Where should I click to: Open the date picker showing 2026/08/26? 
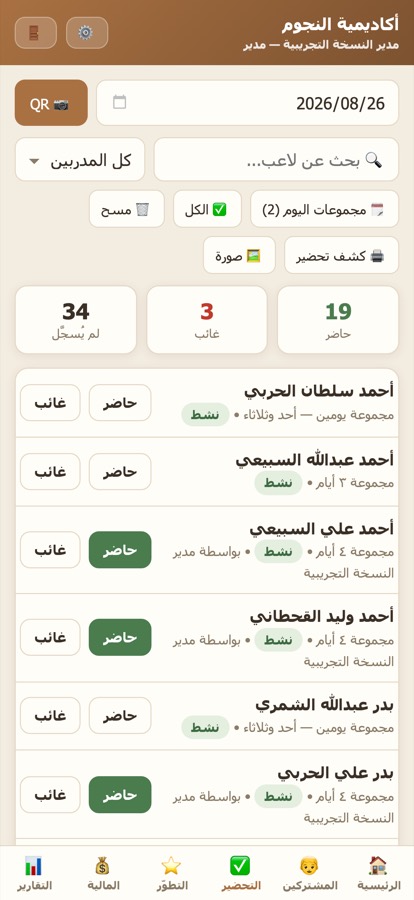pyautogui.click(x=247, y=103)
